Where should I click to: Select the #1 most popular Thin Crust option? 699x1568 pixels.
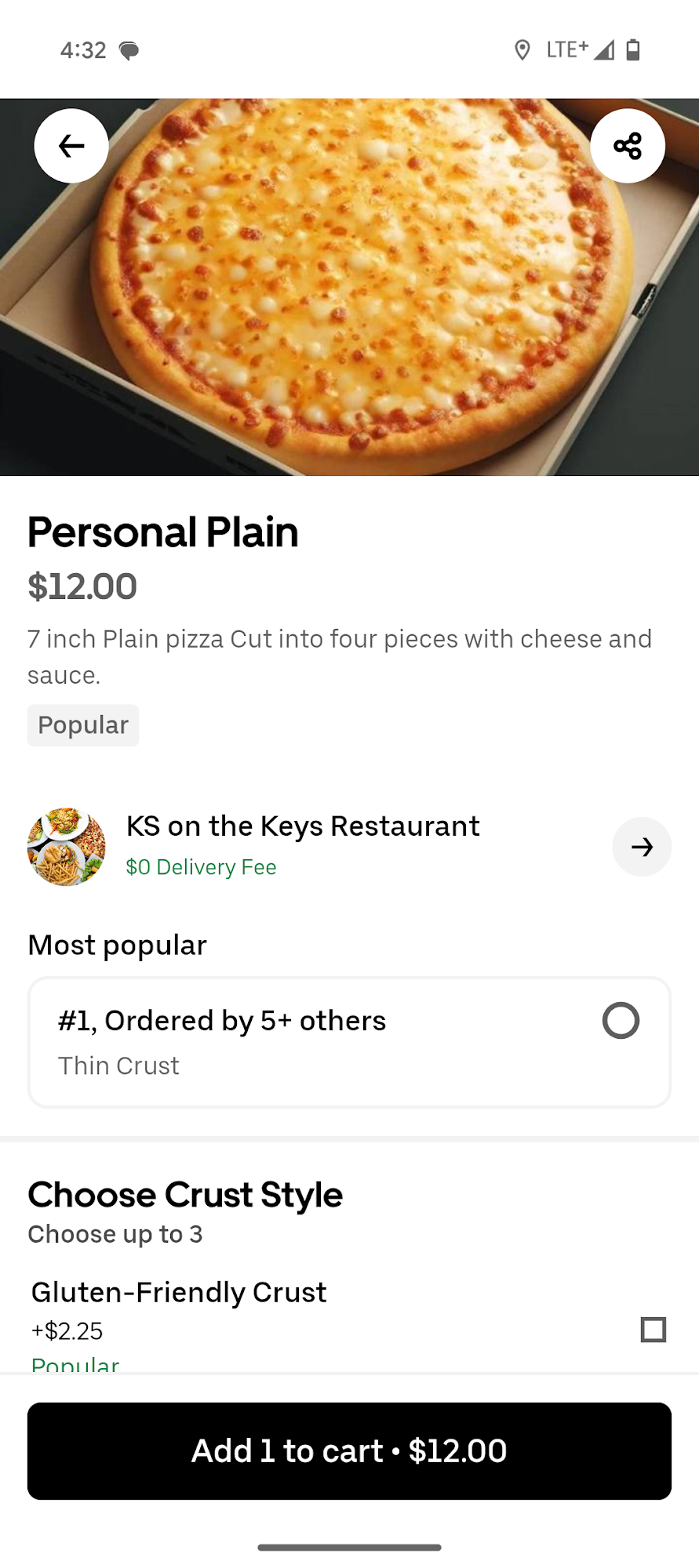tap(620, 1021)
